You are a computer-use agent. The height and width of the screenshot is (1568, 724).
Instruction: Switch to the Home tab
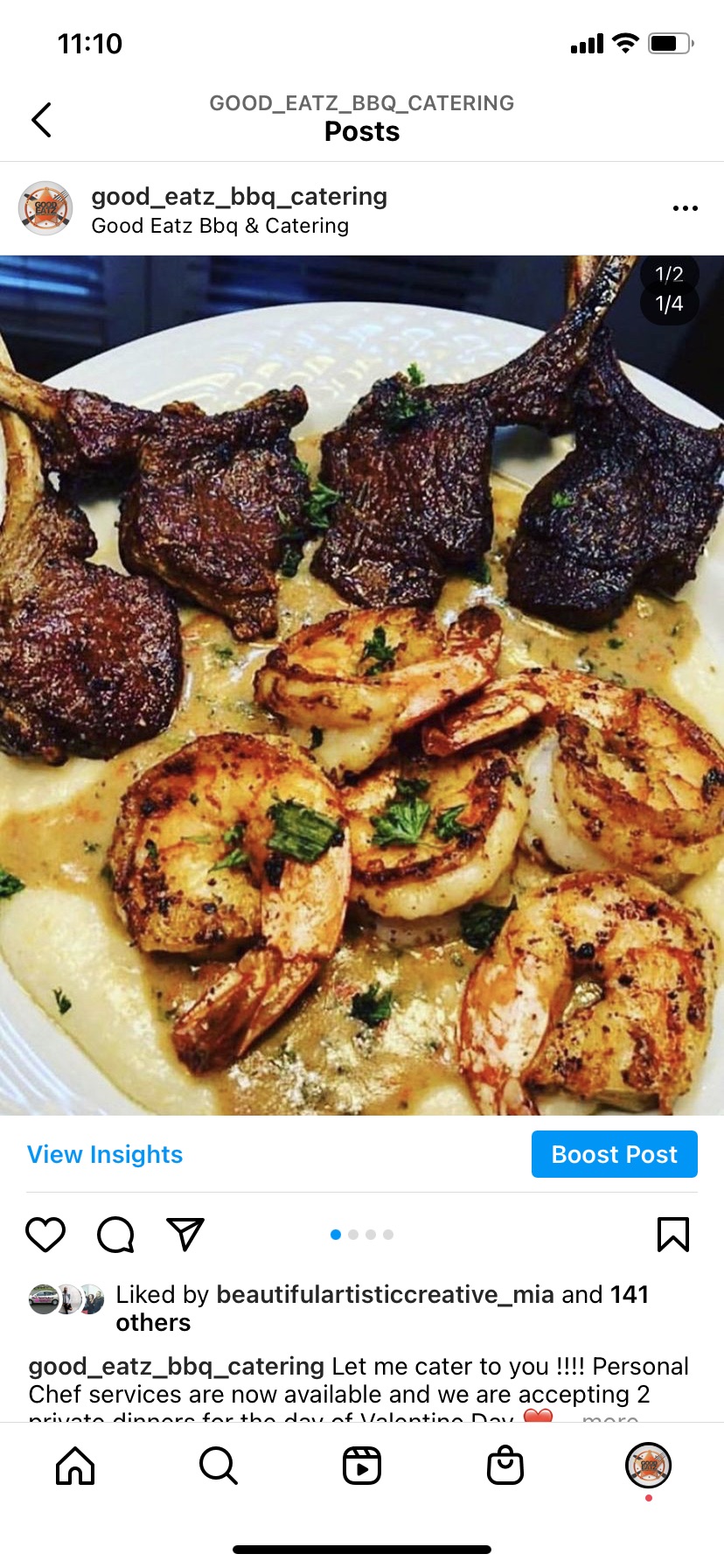(75, 1466)
